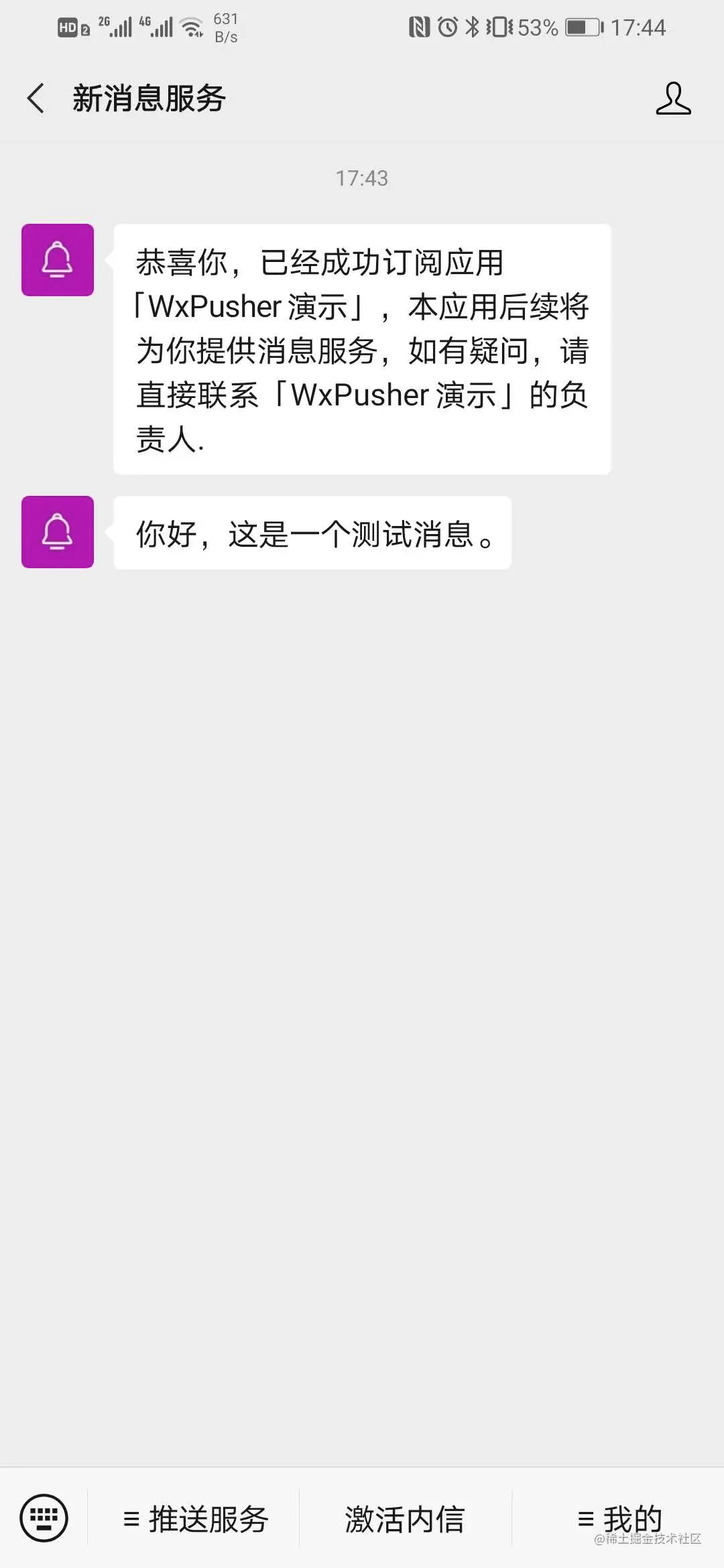Open avatar beside the subscription success message
Viewport: 724px width, 1568px height.
pos(58,260)
